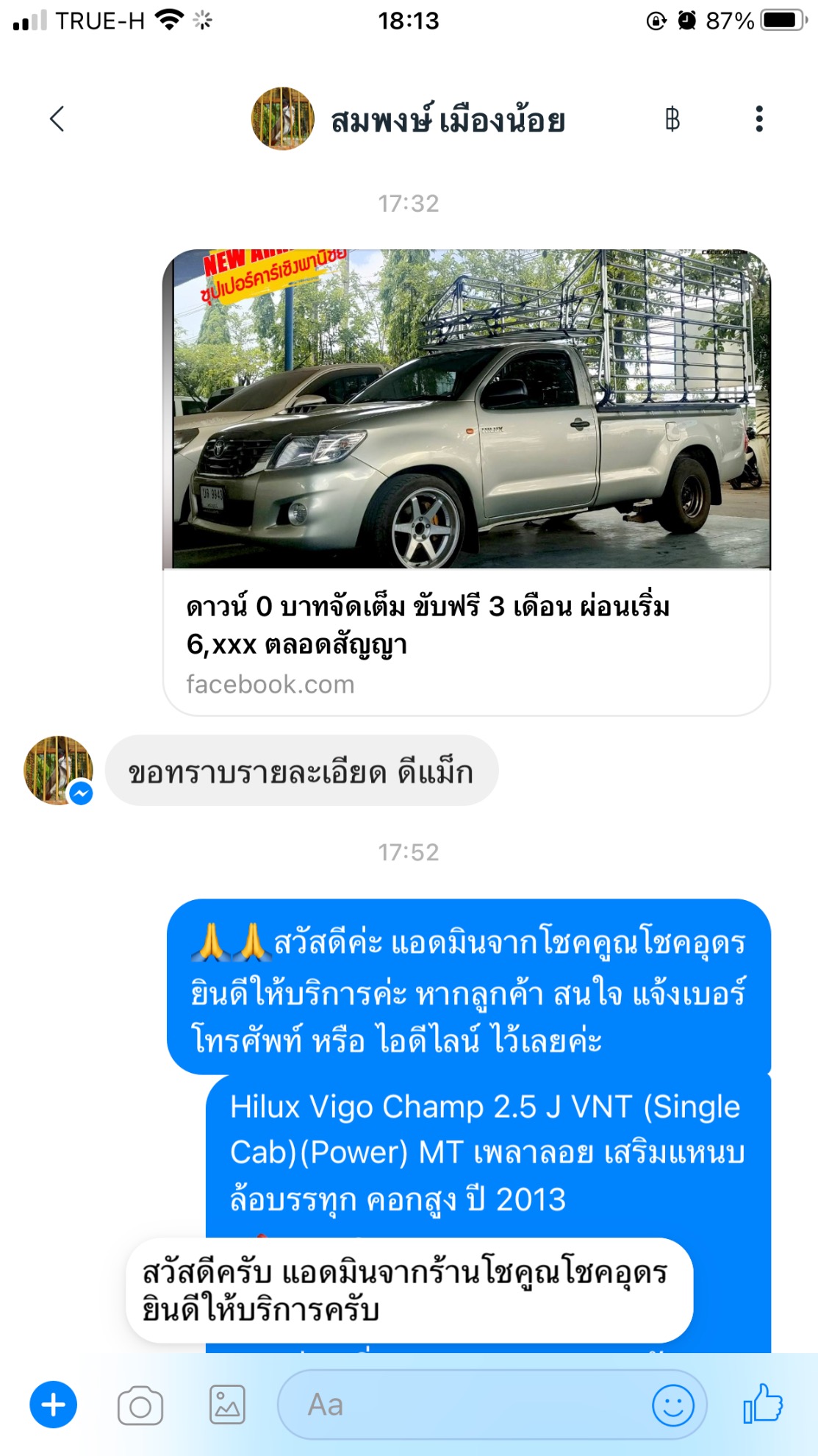Viewport: 818px width, 1456px height.
Task: Open the three-dot overflow menu
Action: point(758,118)
